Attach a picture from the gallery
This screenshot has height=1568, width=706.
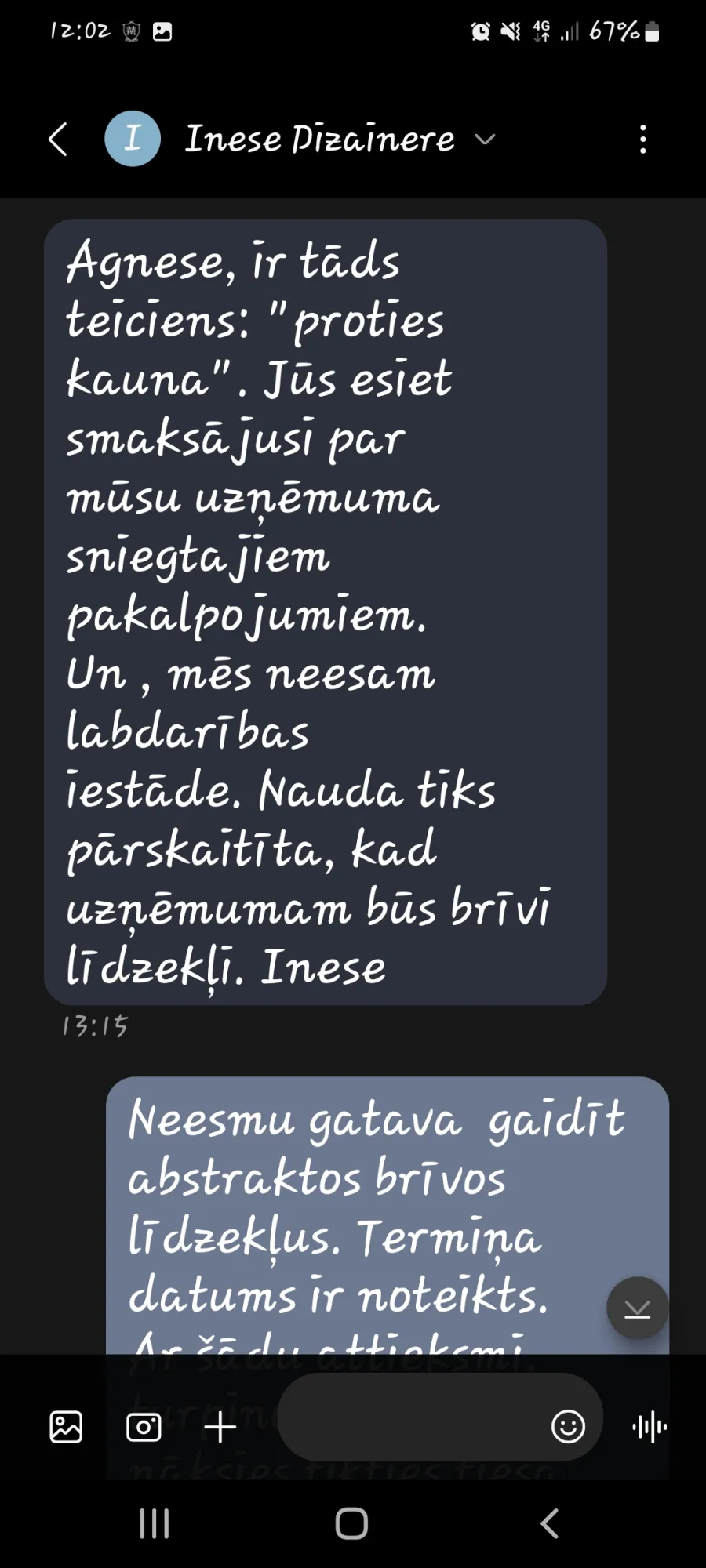coord(66,1427)
